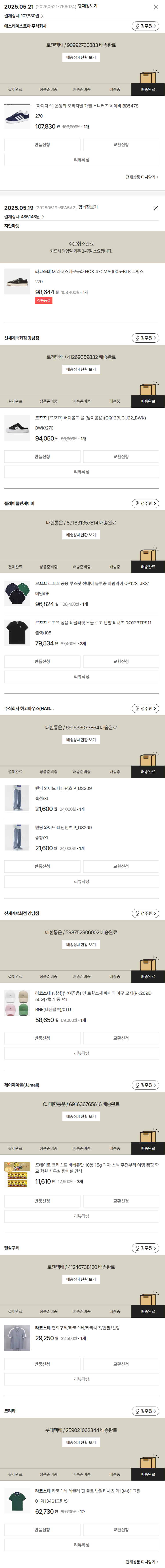This screenshot has height=1568, width=165.
Task: Write a review for Adidas BB5478 sneakers
Action: click(x=82, y=160)
